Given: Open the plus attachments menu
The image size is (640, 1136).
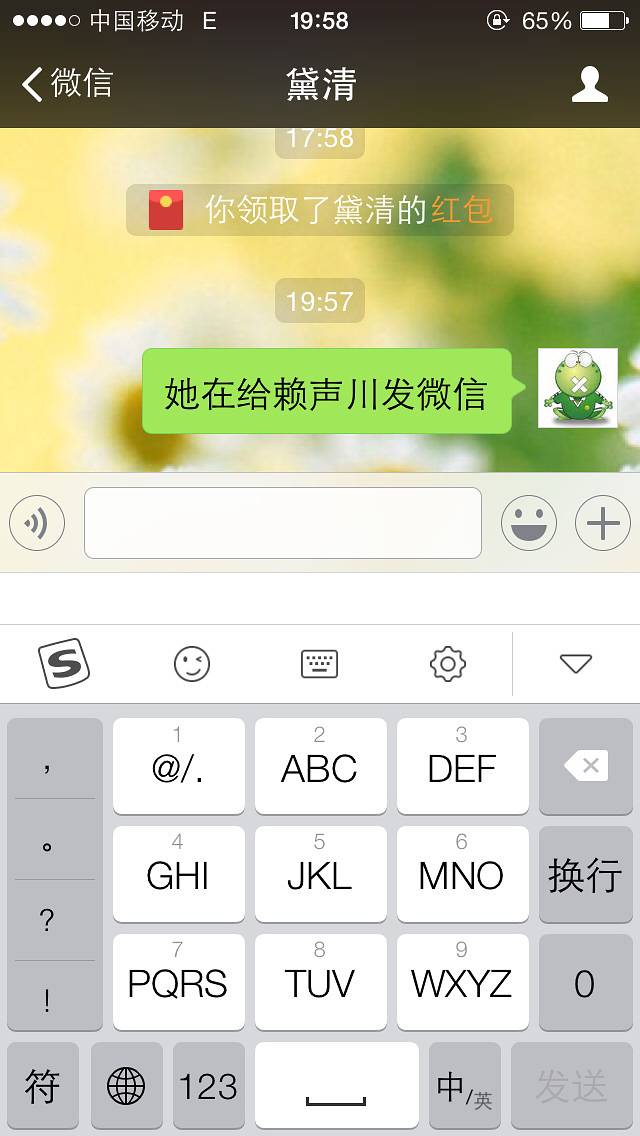Looking at the screenshot, I should (602, 523).
